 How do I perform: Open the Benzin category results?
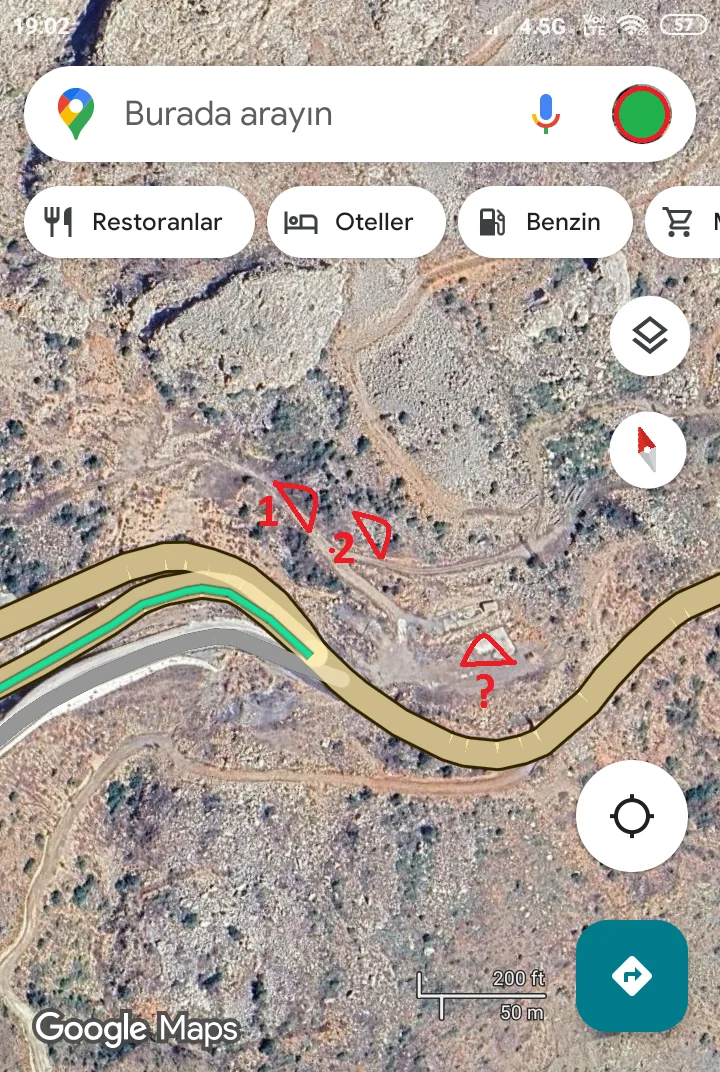click(545, 221)
